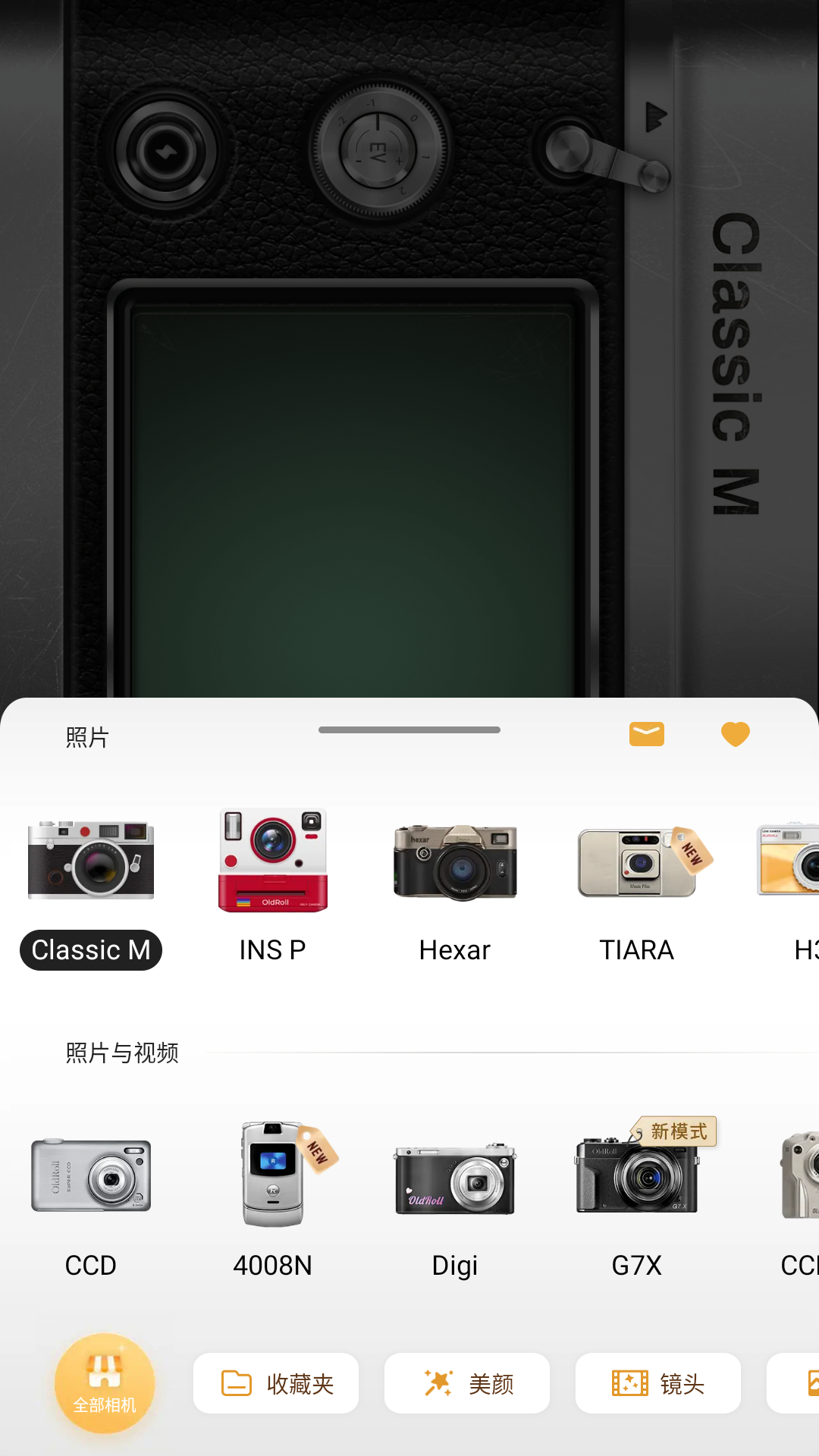The image size is (819, 1456).
Task: Open the 镜头 lens options
Action: [x=658, y=1383]
